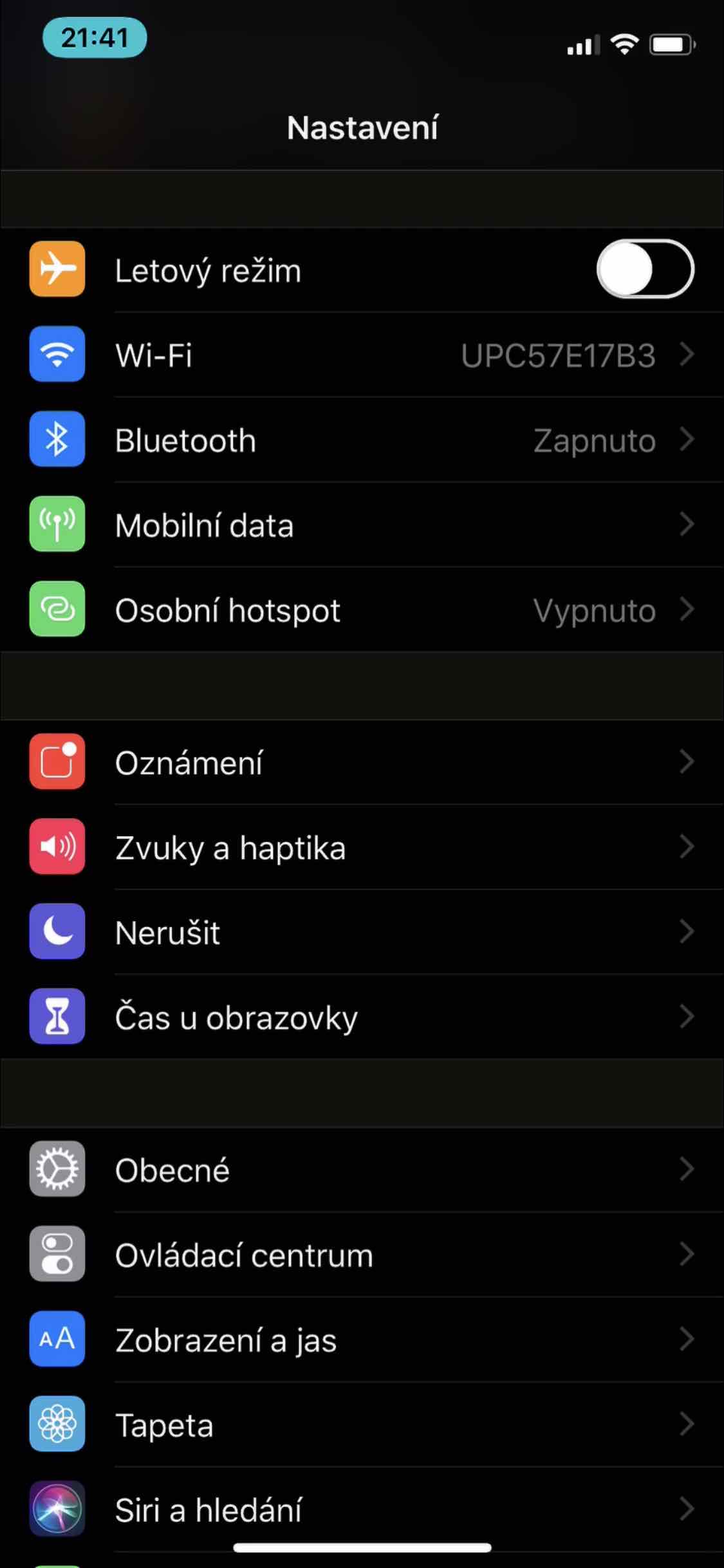This screenshot has height=1568, width=724.
Task: Open Osobní hotspot settings
Action: point(360,610)
